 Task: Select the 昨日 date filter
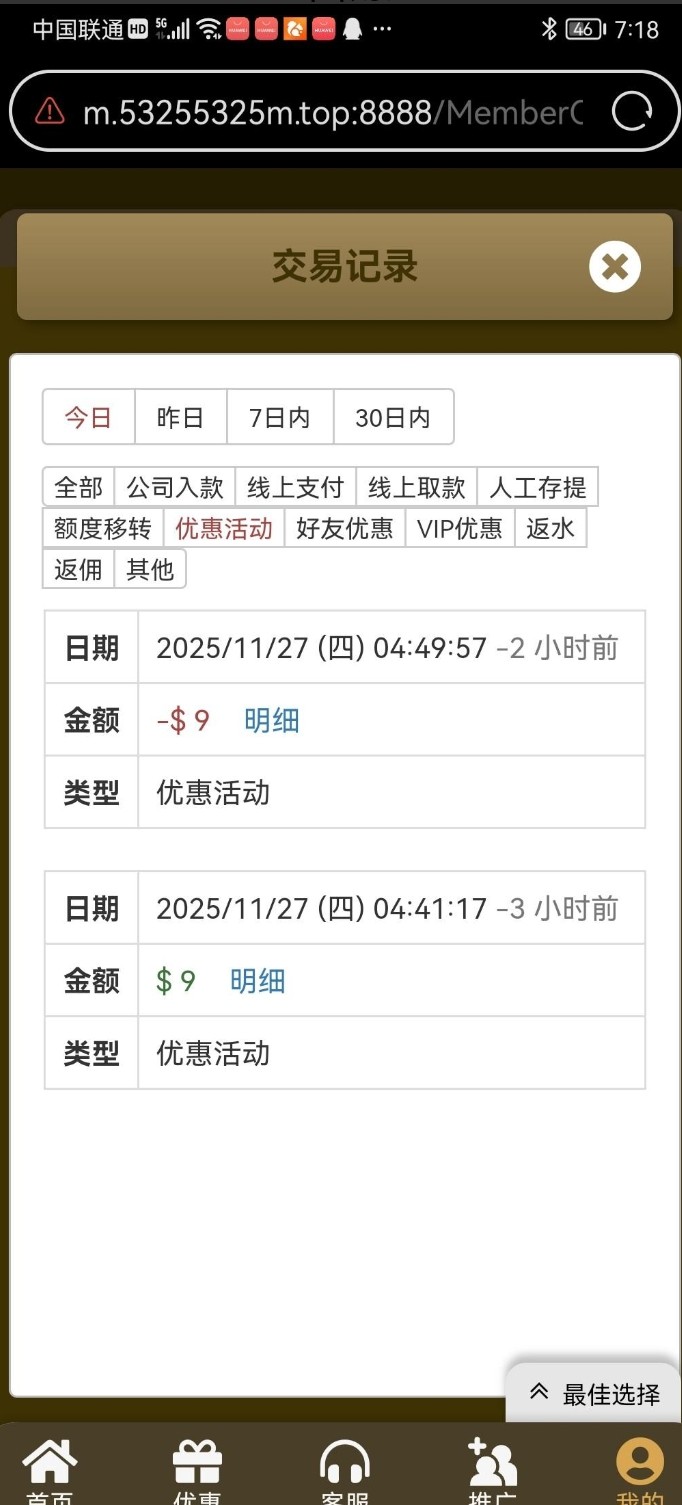point(180,417)
